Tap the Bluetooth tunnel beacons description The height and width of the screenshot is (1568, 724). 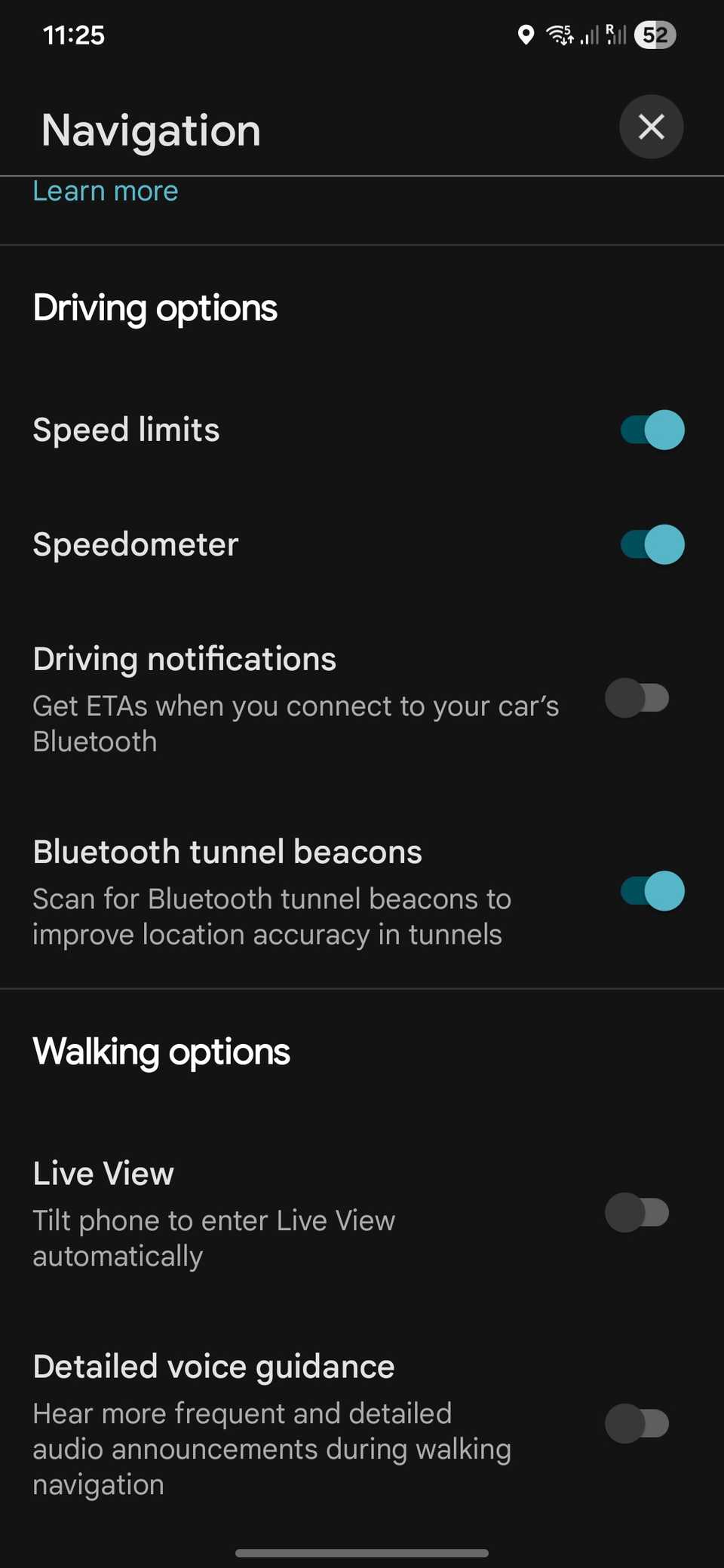pyautogui.click(x=271, y=916)
